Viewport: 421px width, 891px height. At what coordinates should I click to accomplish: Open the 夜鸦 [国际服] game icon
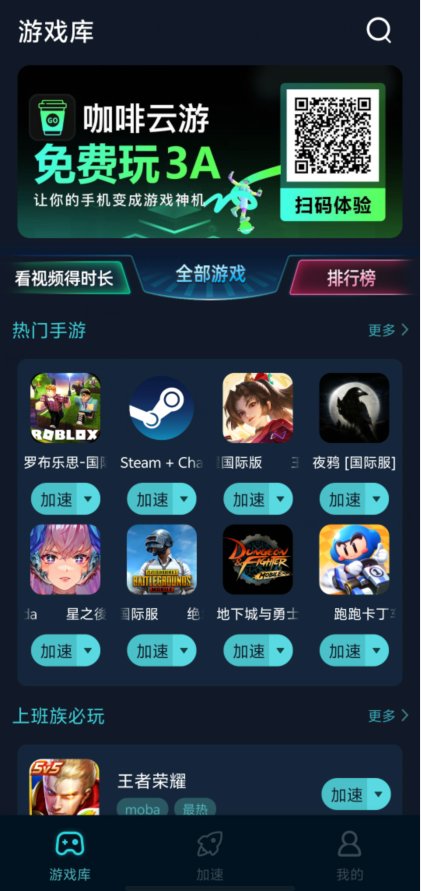354,407
